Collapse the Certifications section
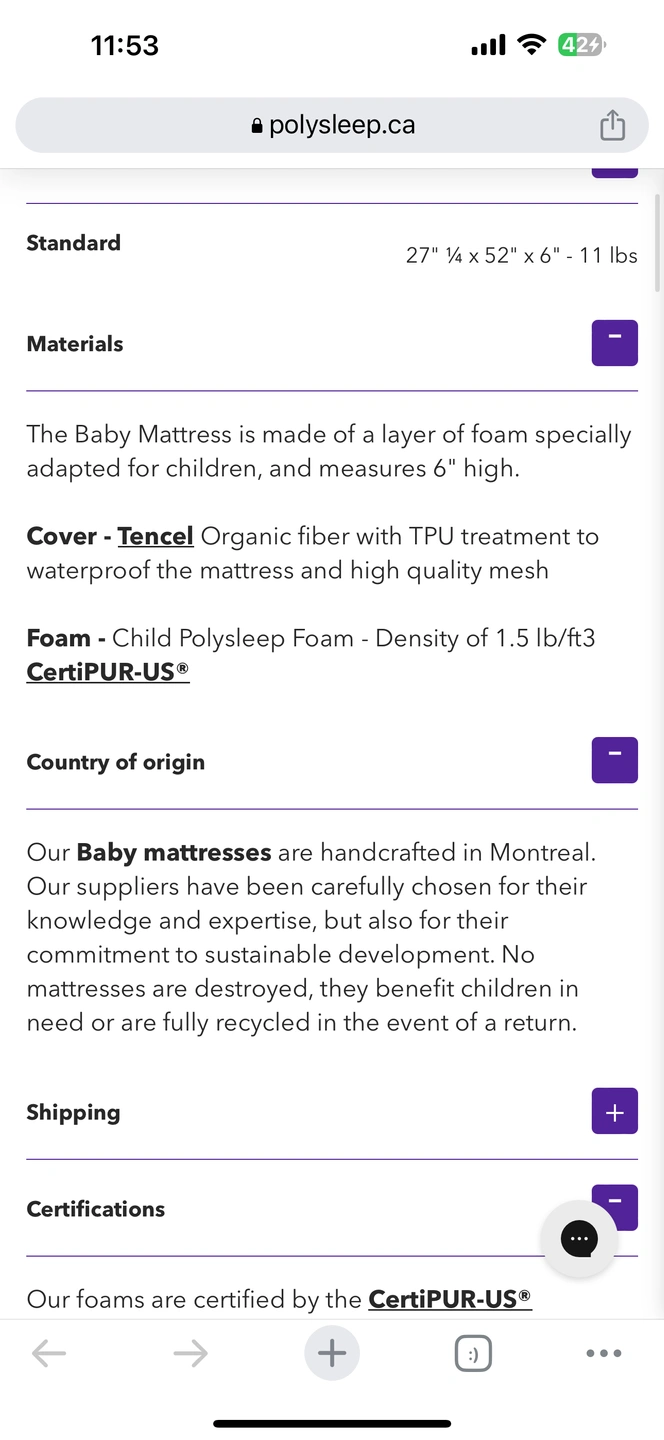 pos(614,1207)
